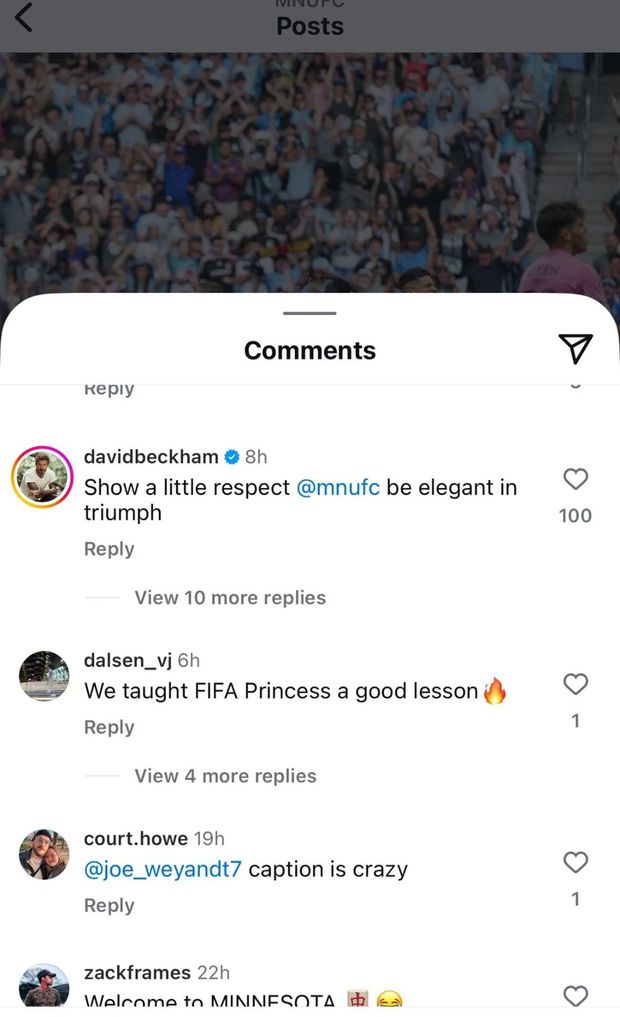Like zackframes' comment
This screenshot has width=620, height=1017.
[x=575, y=995]
